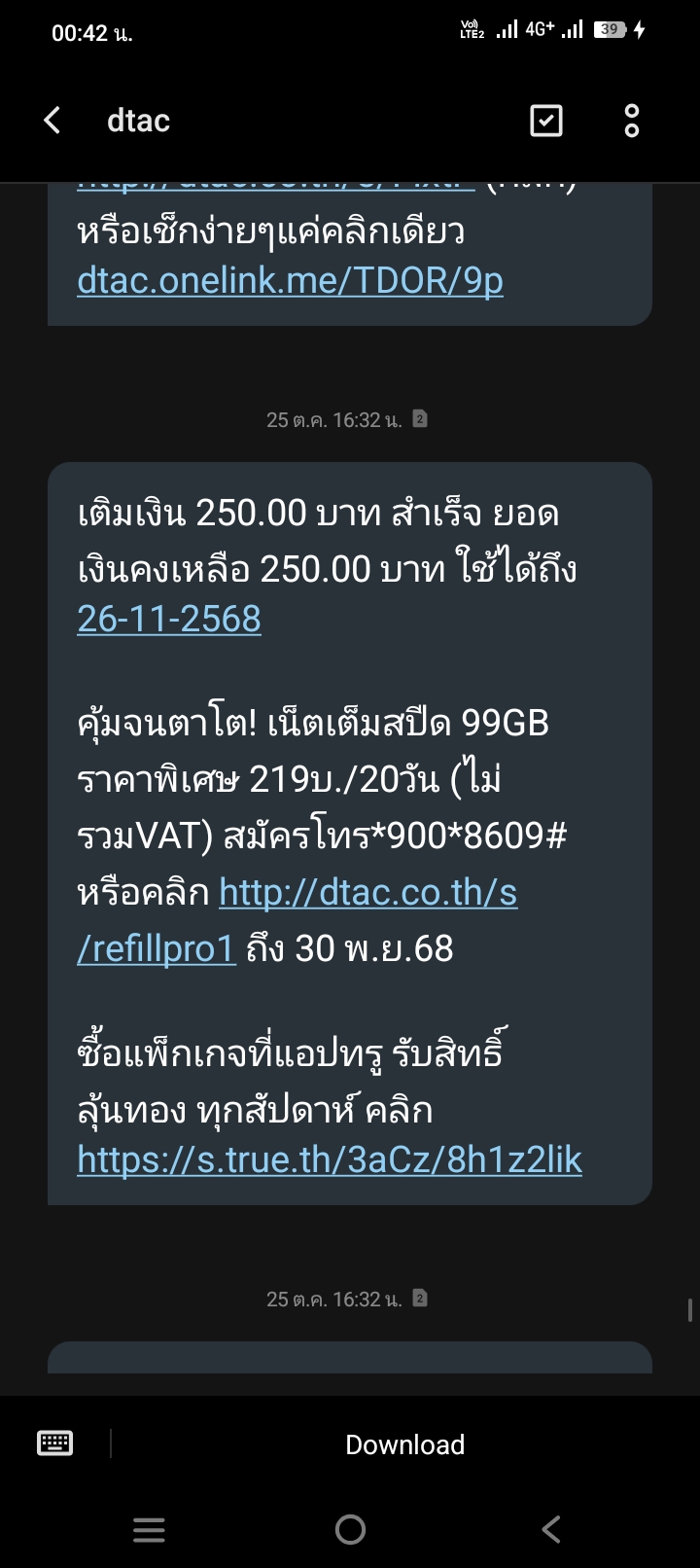Open the three-dot overflow menu
The width and height of the screenshot is (700, 1568).
(632, 121)
